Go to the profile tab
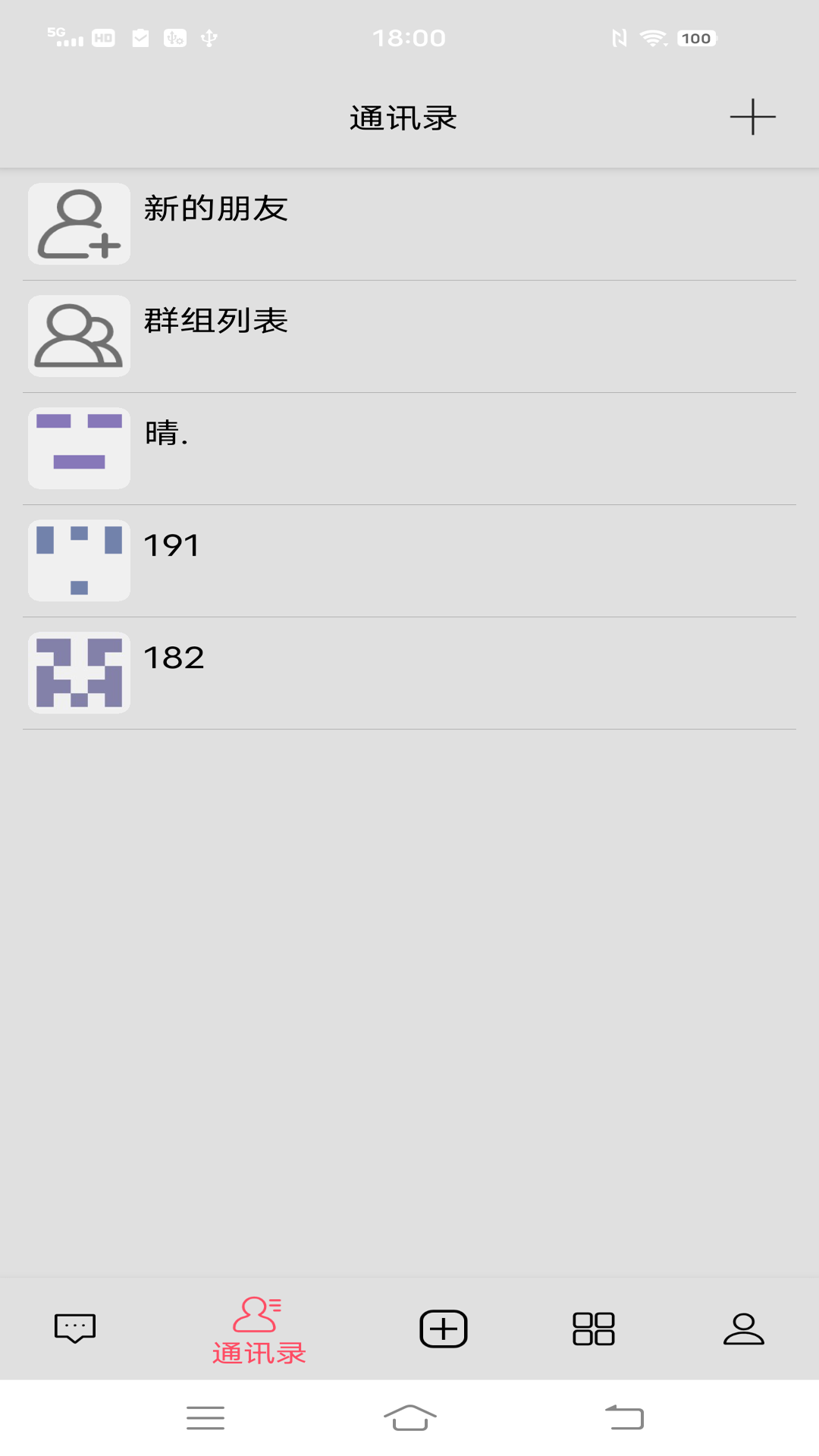 (743, 1329)
